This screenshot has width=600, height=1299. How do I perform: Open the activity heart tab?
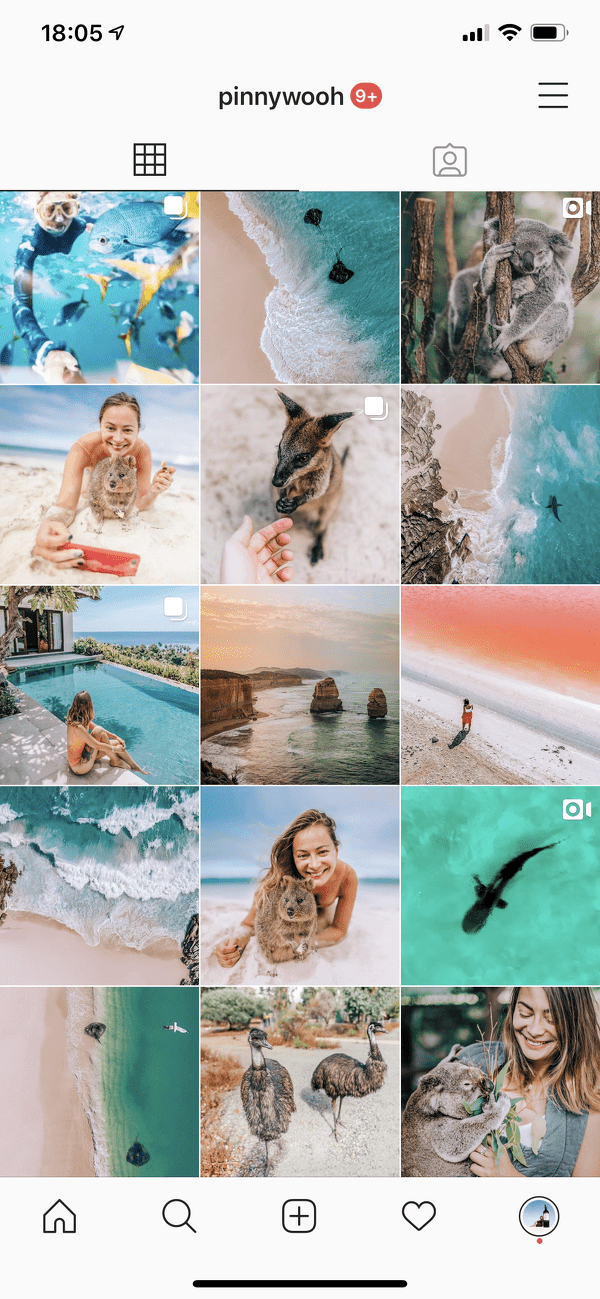tap(419, 1216)
